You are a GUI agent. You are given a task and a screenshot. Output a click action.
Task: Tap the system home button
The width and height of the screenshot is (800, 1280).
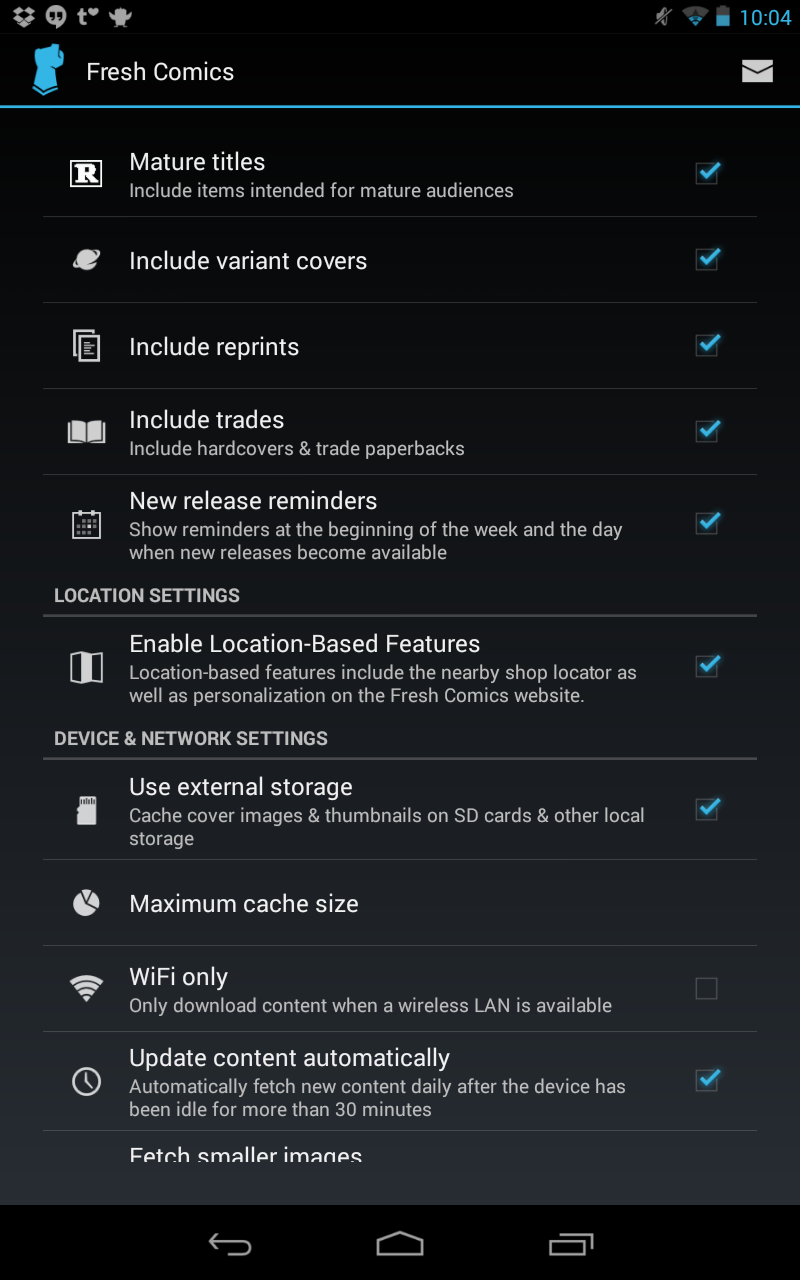pyautogui.click(x=400, y=1244)
